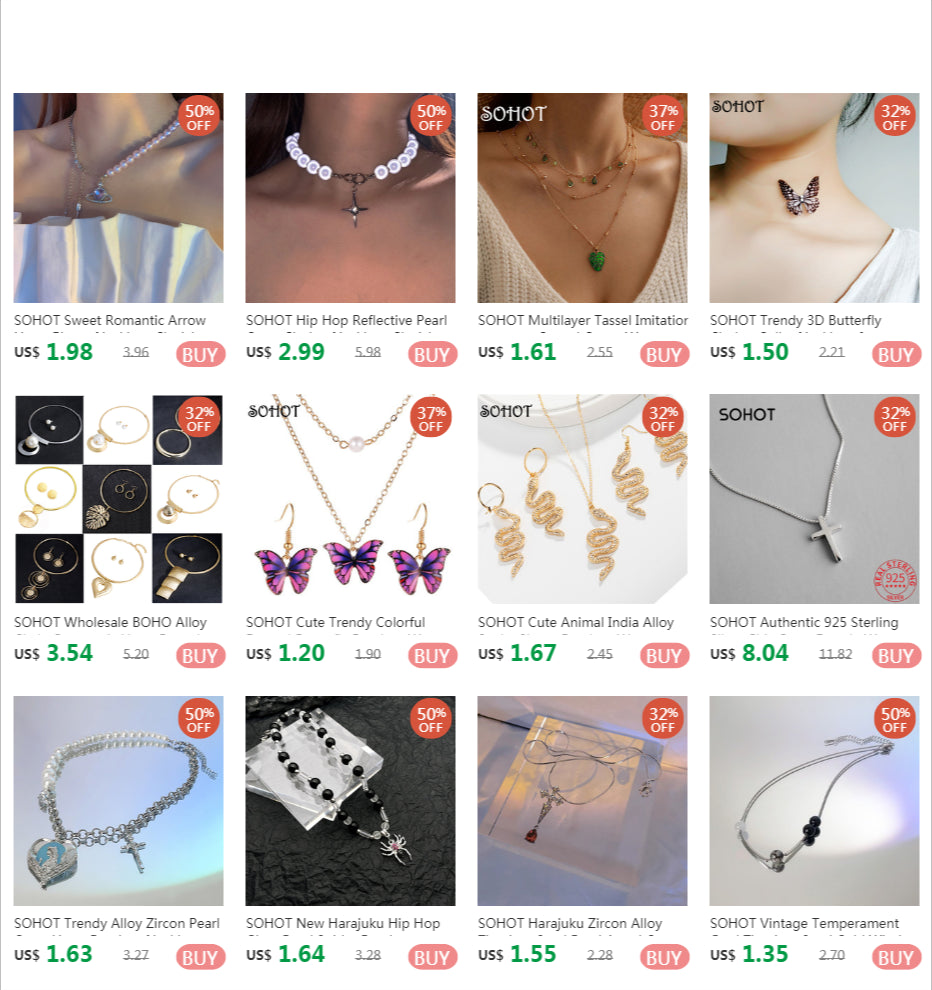Viewport: 932px width, 990px height.
Task: View the Trendy 3D Butterfly necklace item
Action: pos(814,198)
